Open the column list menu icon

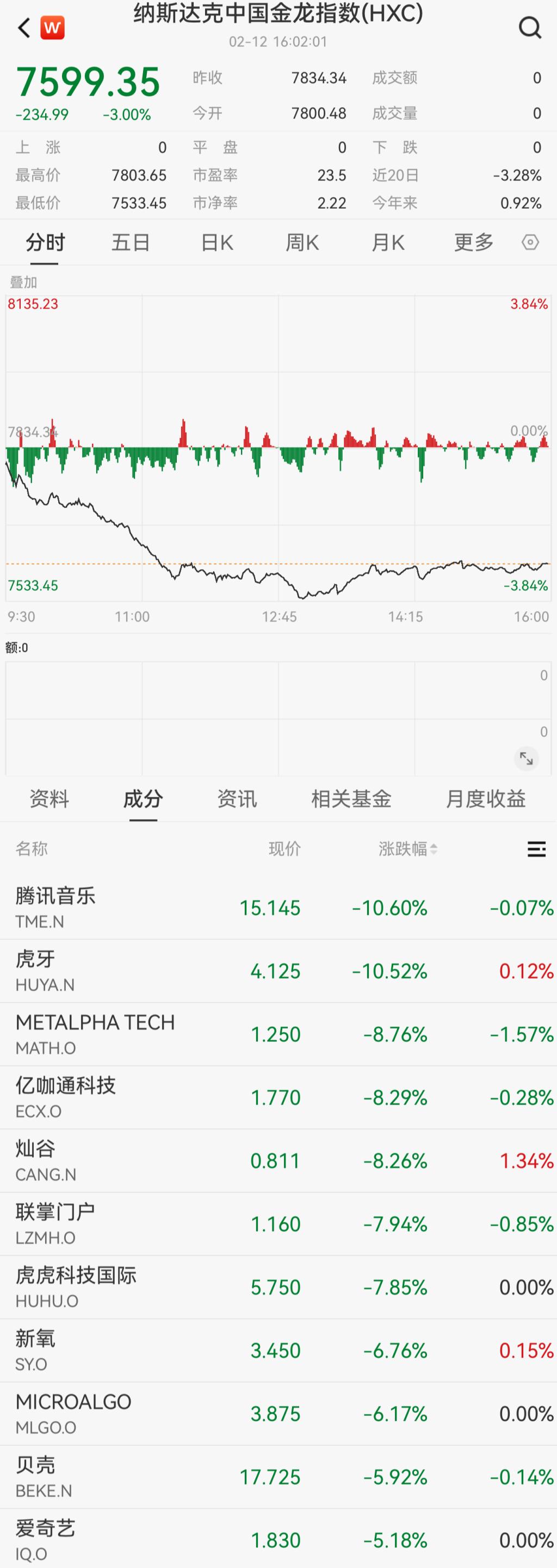coord(536,848)
